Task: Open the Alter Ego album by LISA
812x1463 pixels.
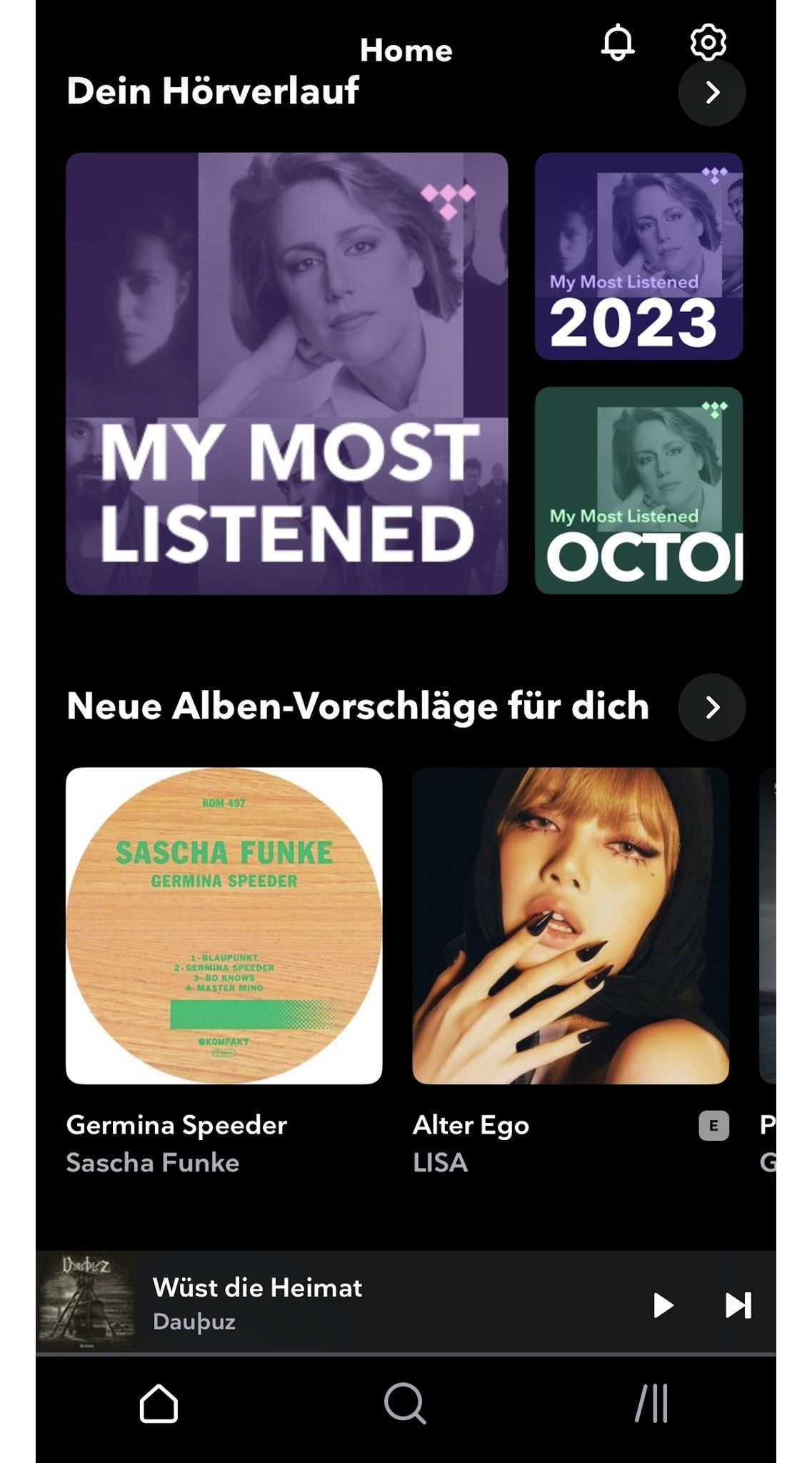Action: [x=570, y=925]
